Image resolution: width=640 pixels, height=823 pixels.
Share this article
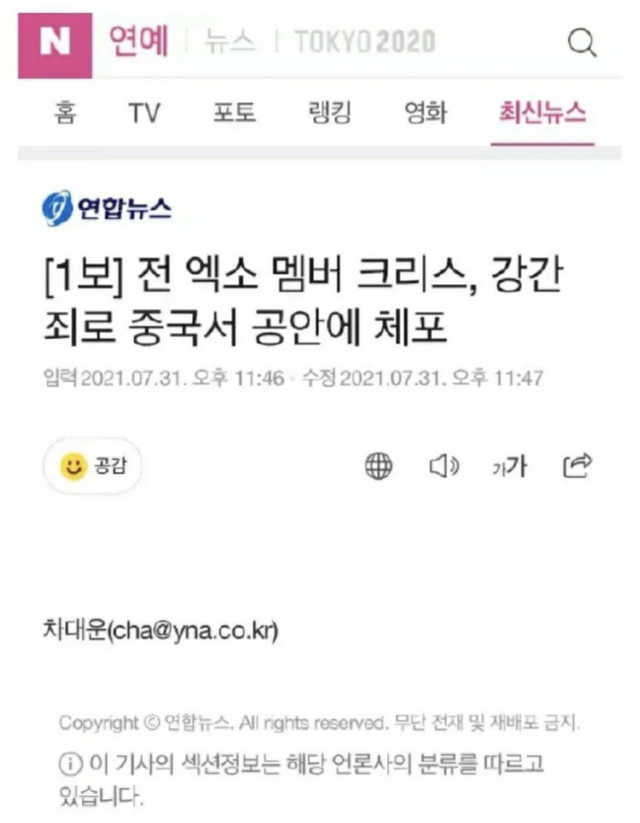click(x=578, y=465)
